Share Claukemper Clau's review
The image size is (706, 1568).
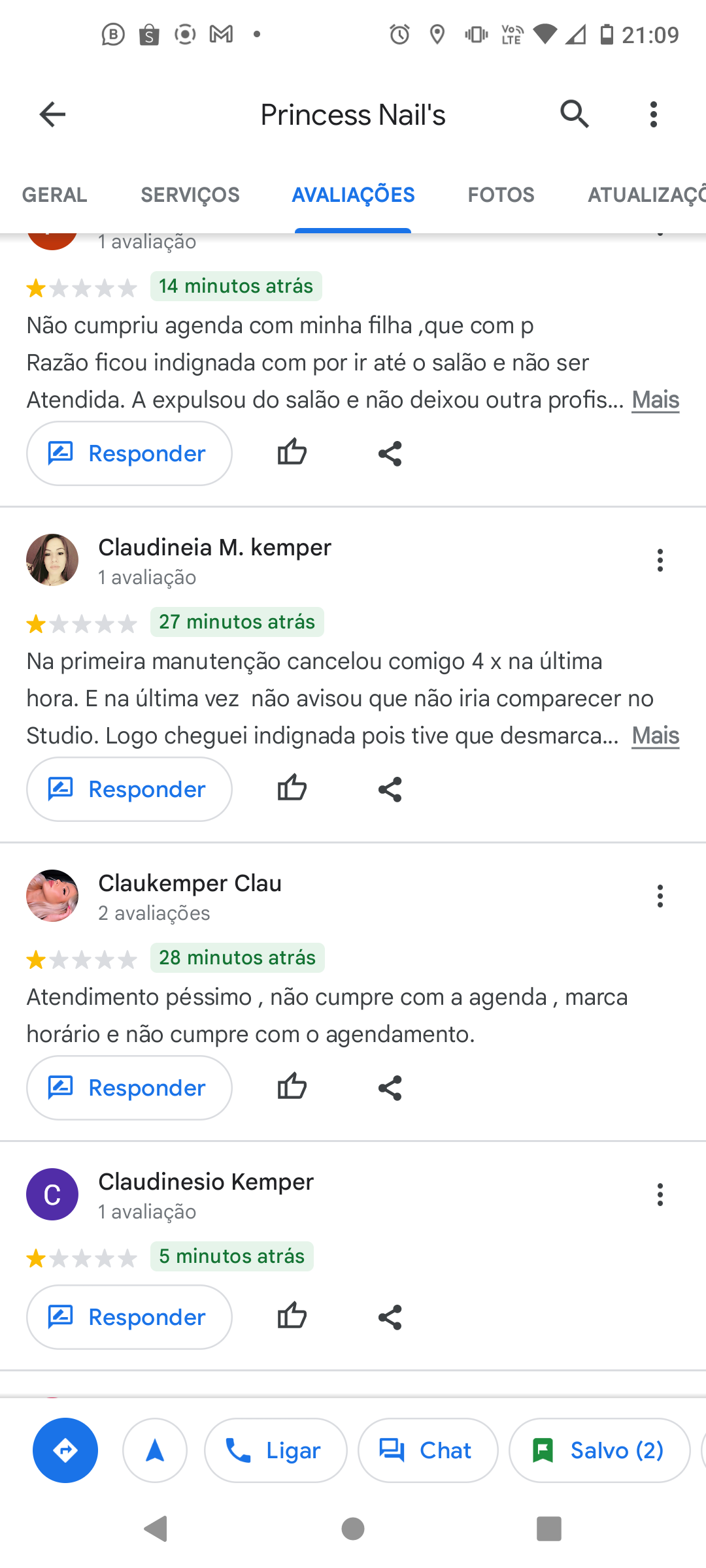point(389,1086)
